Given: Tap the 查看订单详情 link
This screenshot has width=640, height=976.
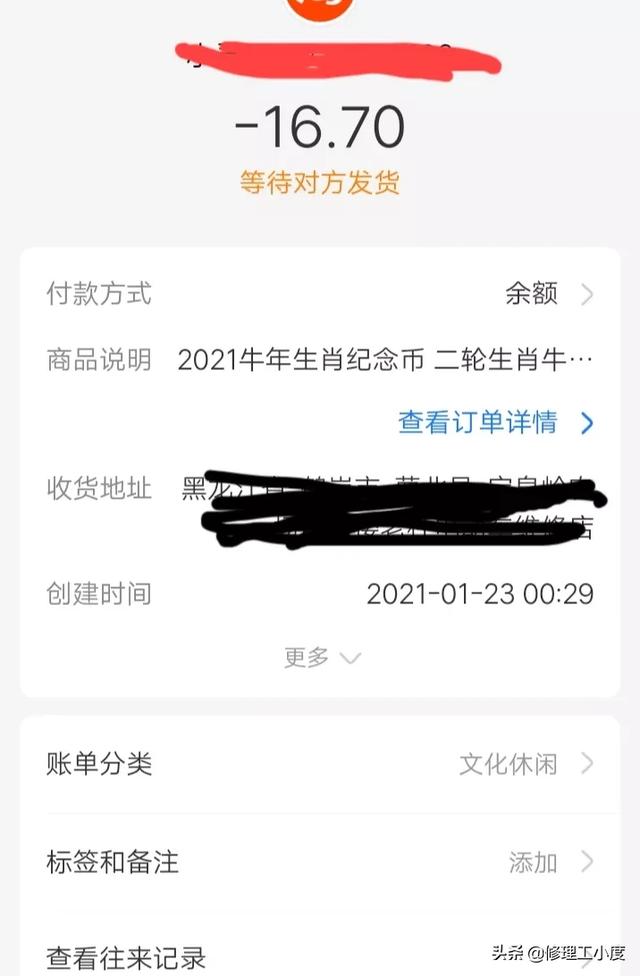Looking at the screenshot, I should [495, 423].
